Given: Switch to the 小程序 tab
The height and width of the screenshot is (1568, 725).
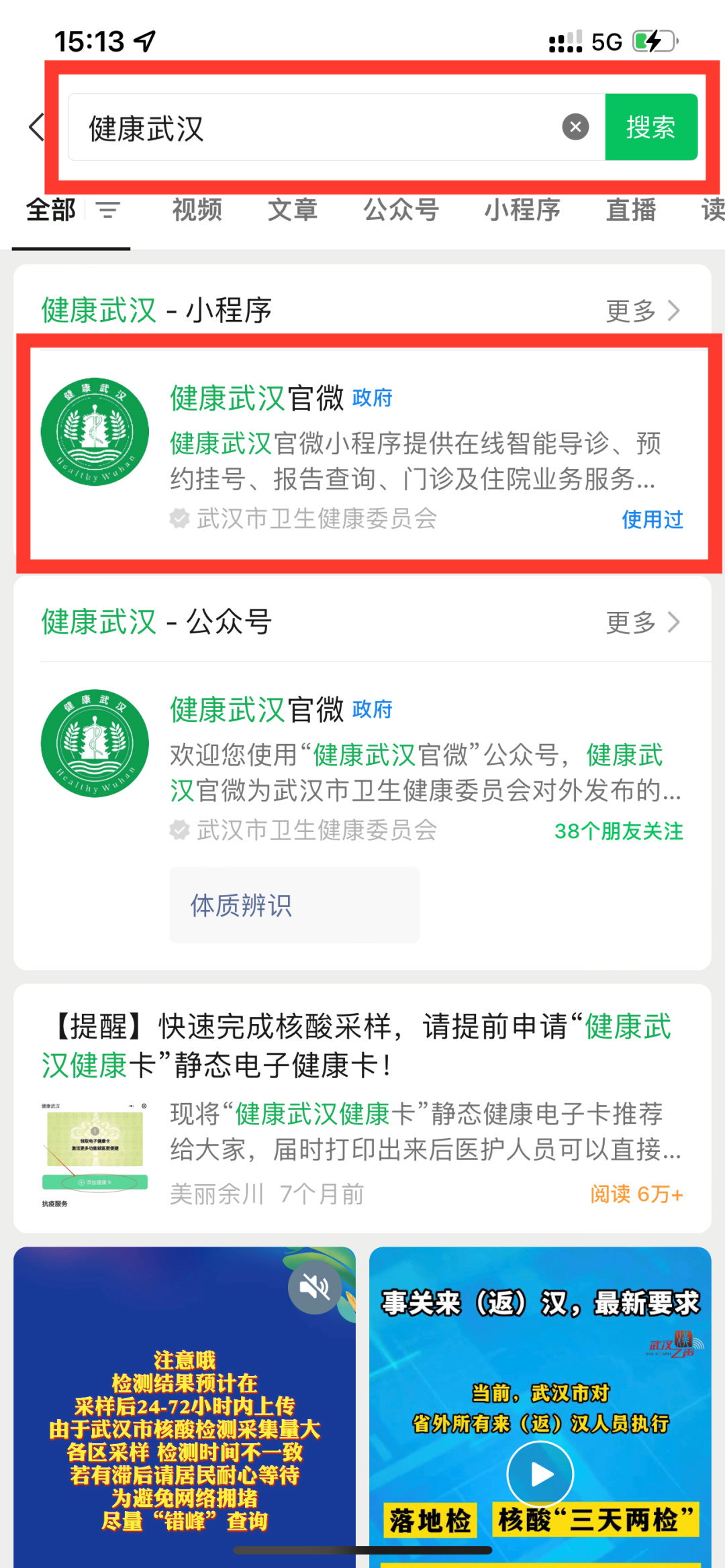Looking at the screenshot, I should [522, 210].
